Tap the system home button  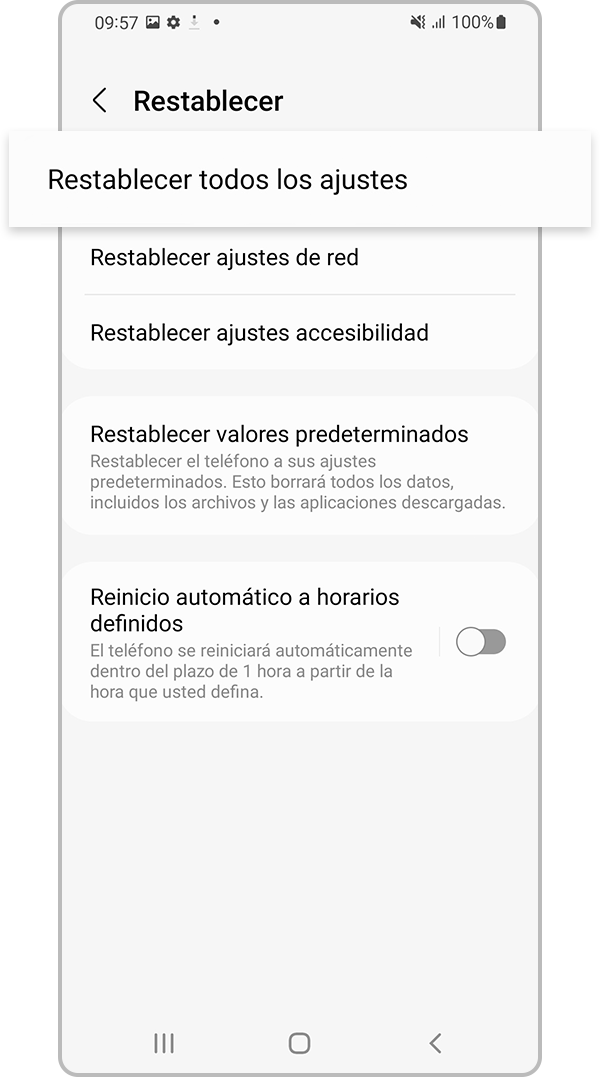pos(299,1043)
